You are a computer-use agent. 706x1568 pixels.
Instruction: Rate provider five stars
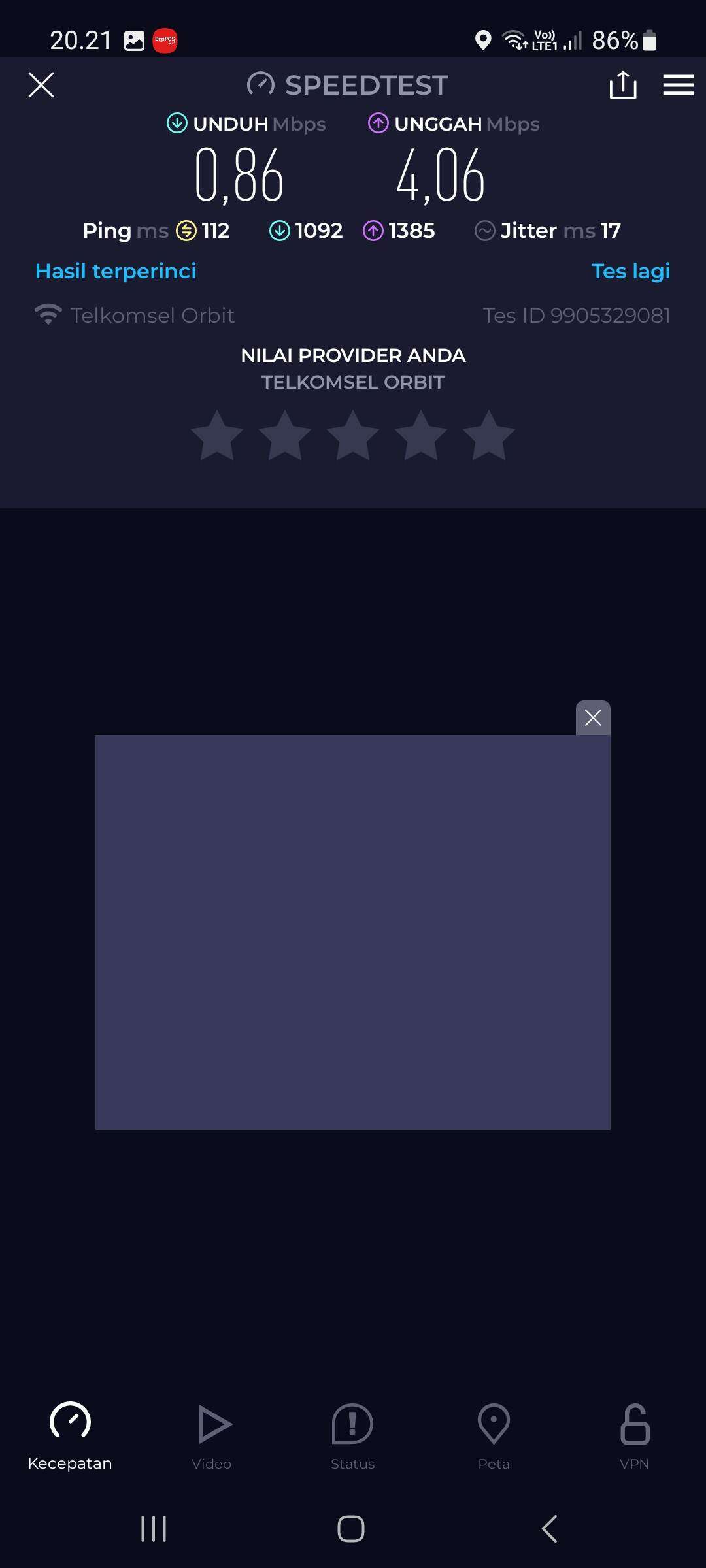pyautogui.click(x=489, y=436)
